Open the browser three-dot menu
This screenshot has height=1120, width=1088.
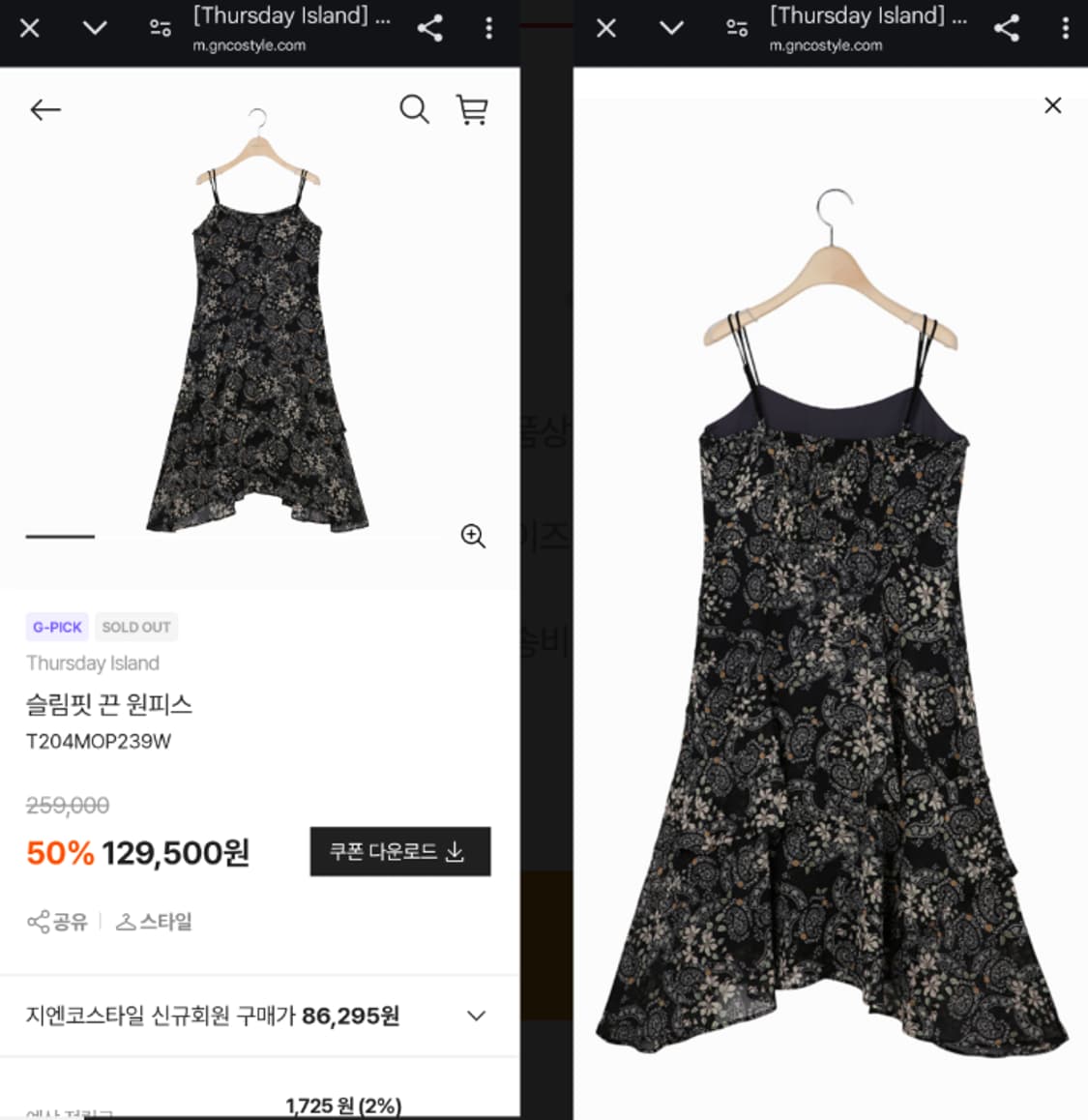click(x=488, y=28)
